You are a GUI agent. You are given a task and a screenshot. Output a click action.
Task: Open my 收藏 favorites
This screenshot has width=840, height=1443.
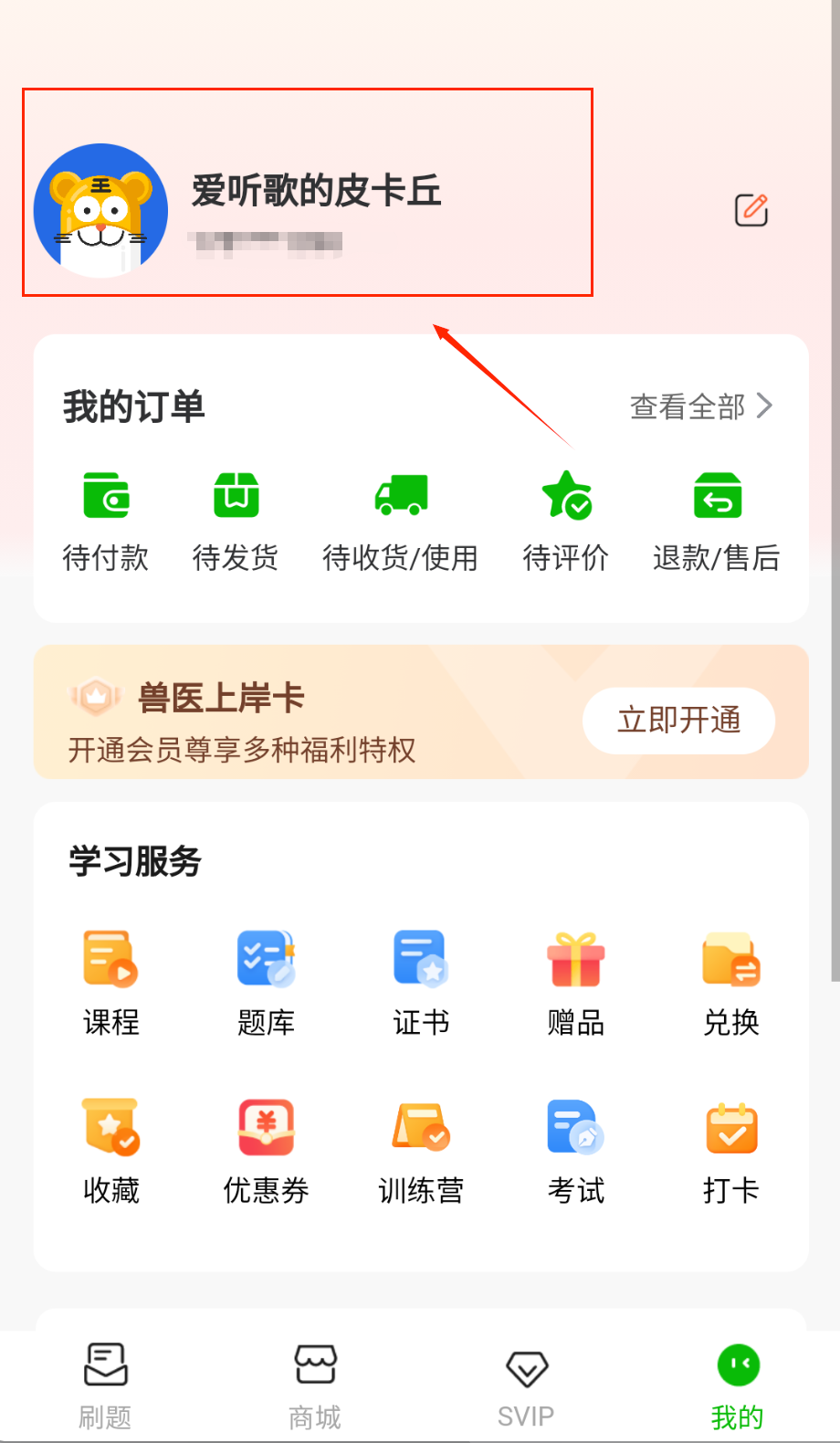click(110, 1151)
